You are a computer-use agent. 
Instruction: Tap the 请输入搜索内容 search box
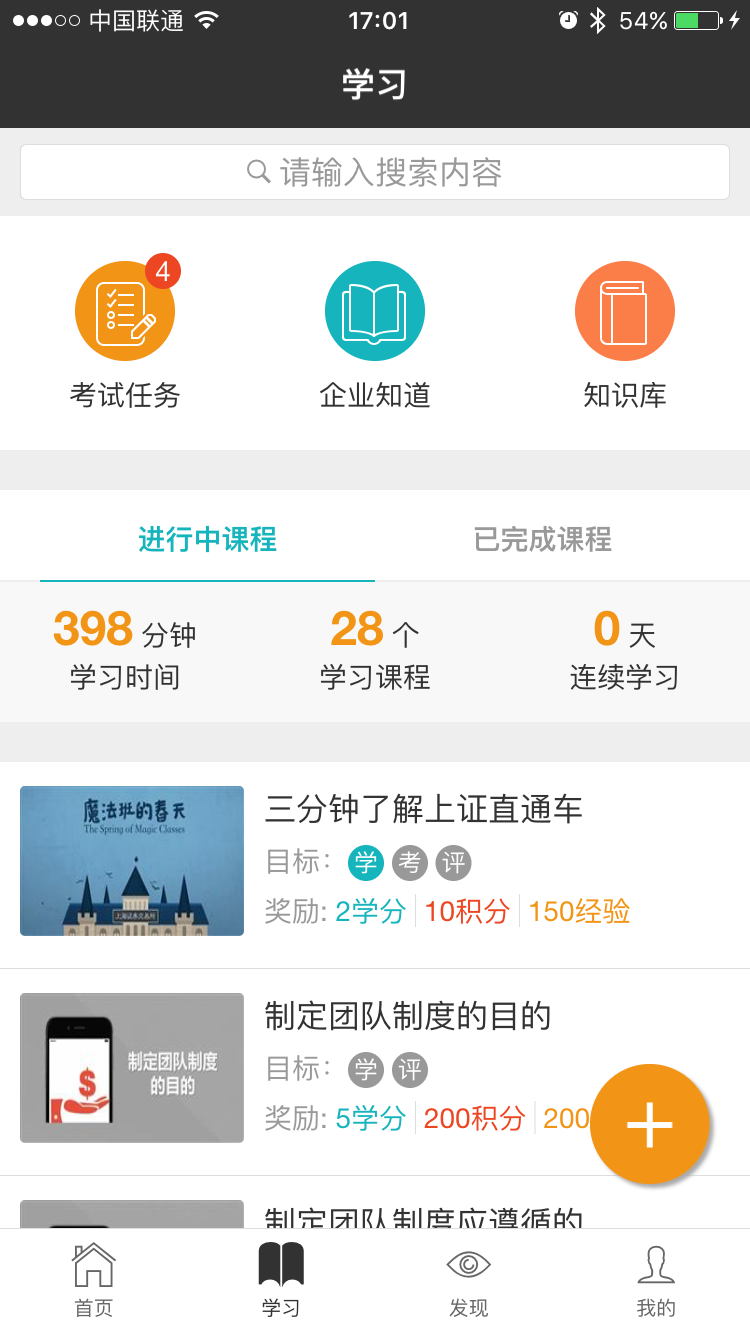(375, 172)
